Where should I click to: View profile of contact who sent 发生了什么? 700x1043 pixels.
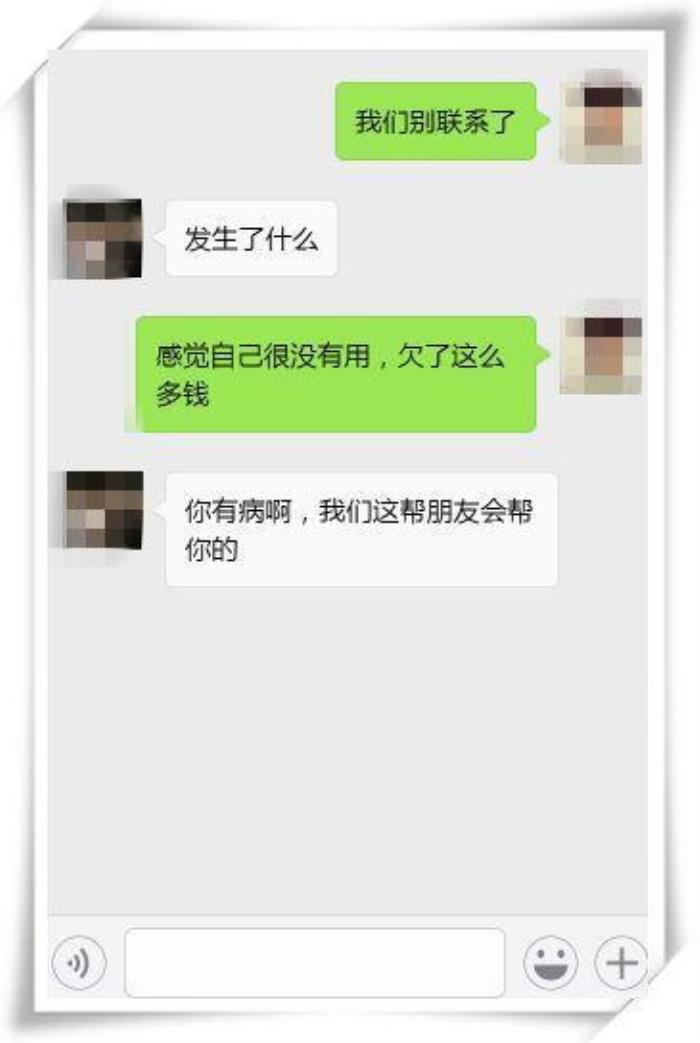pos(103,238)
